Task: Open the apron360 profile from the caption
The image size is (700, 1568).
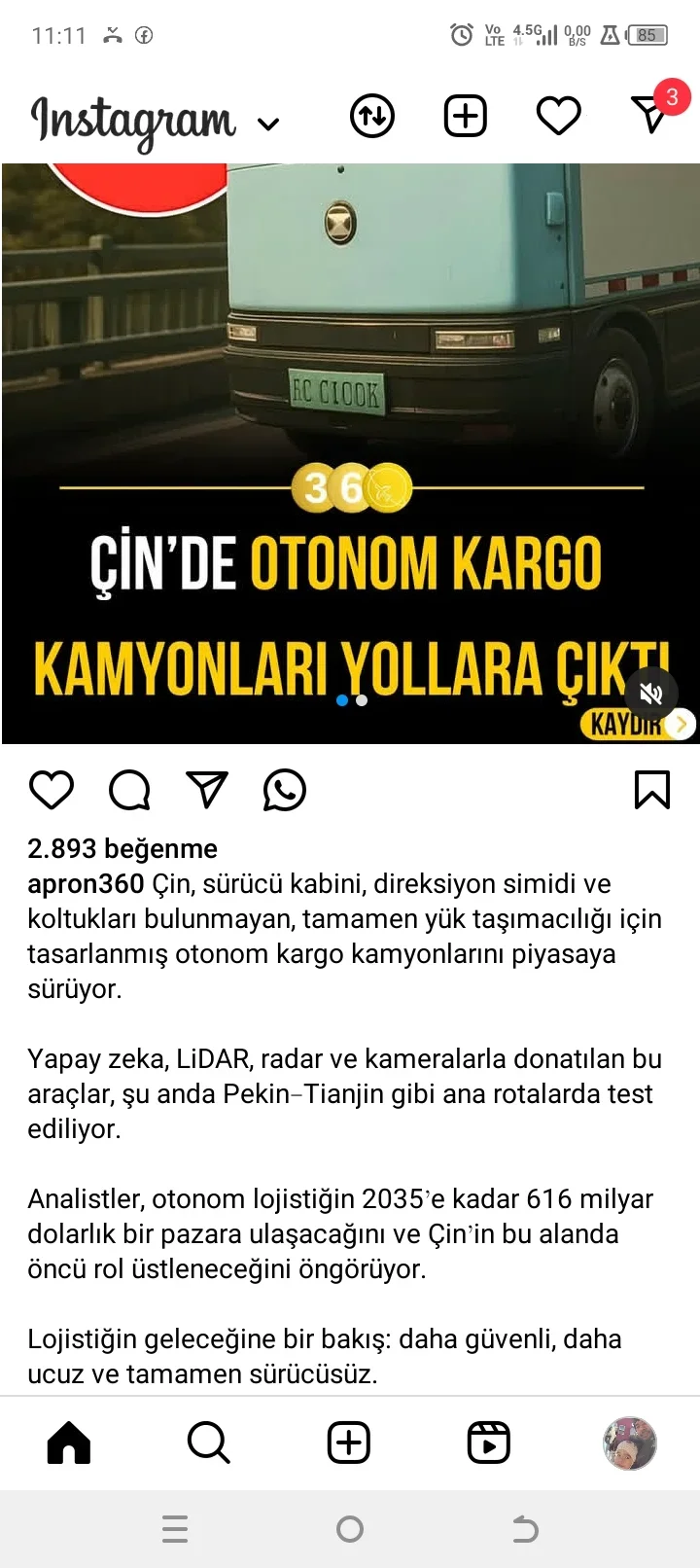Action: pyautogui.click(x=86, y=883)
